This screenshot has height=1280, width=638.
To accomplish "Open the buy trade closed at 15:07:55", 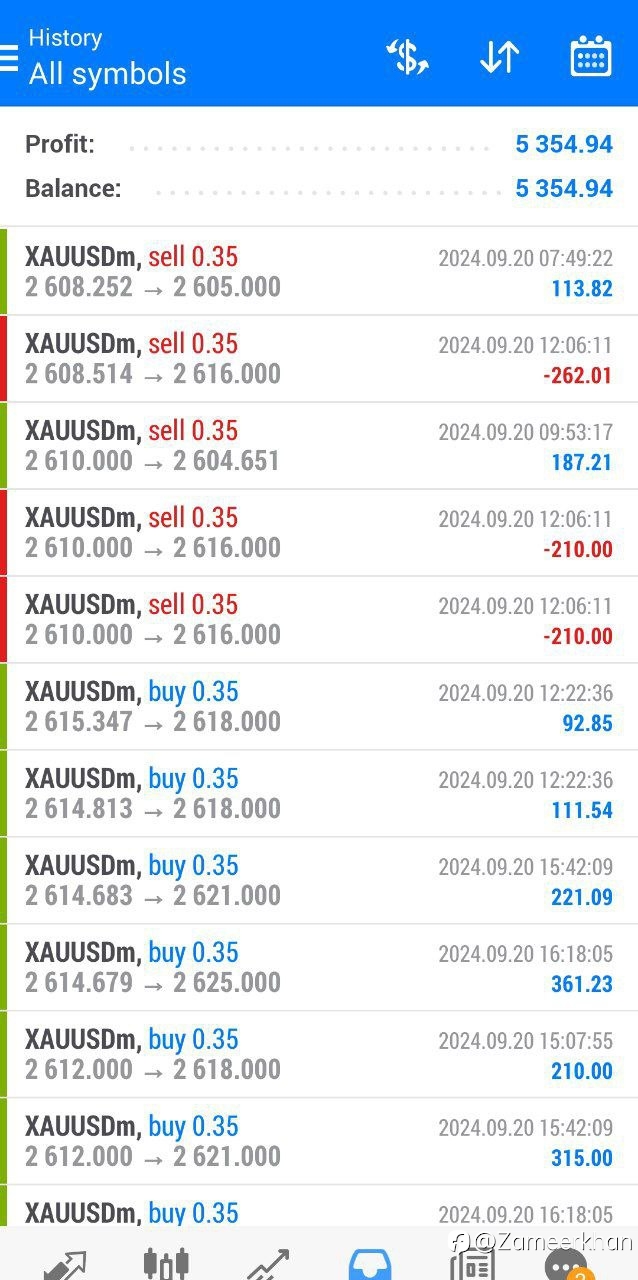I will point(319,1055).
